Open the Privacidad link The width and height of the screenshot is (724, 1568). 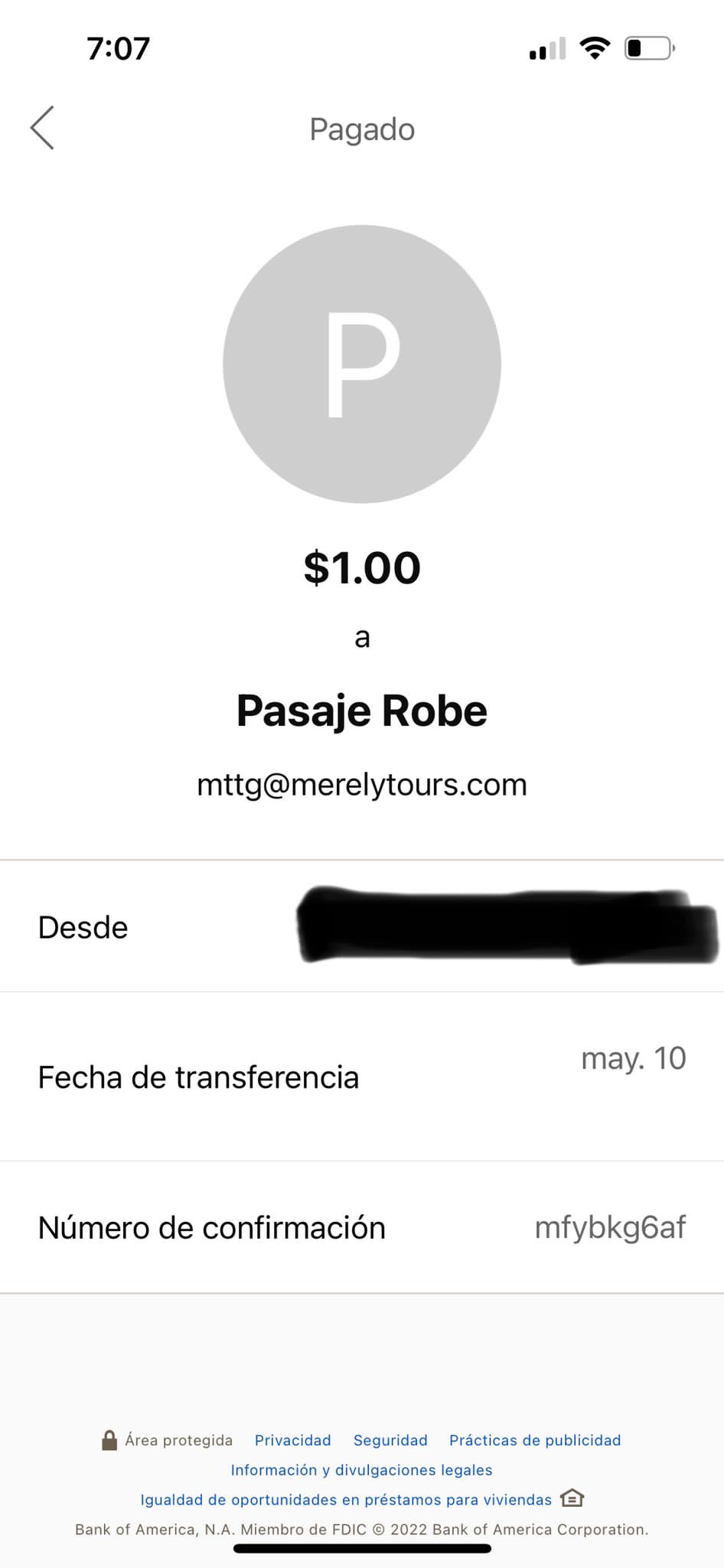[293, 1440]
